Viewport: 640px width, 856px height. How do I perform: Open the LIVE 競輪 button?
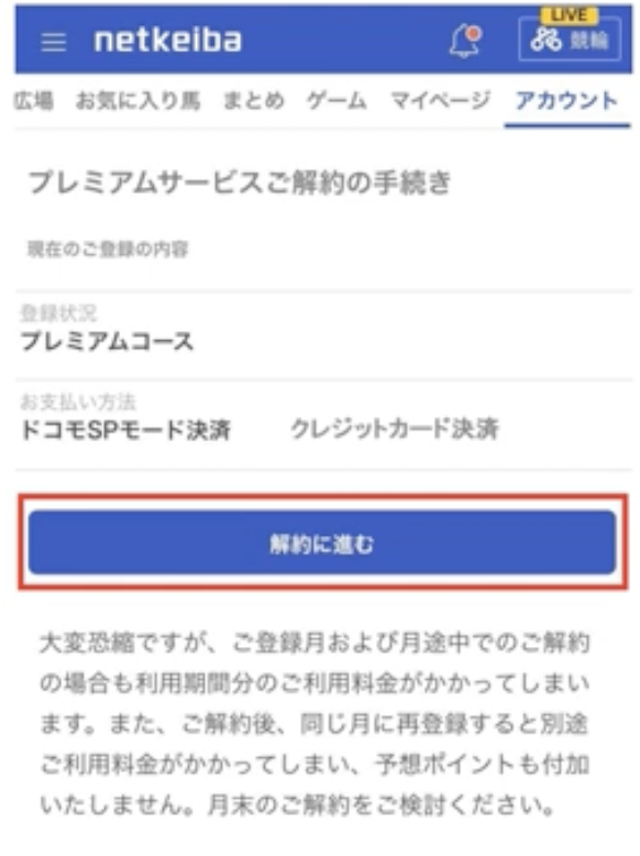click(569, 41)
